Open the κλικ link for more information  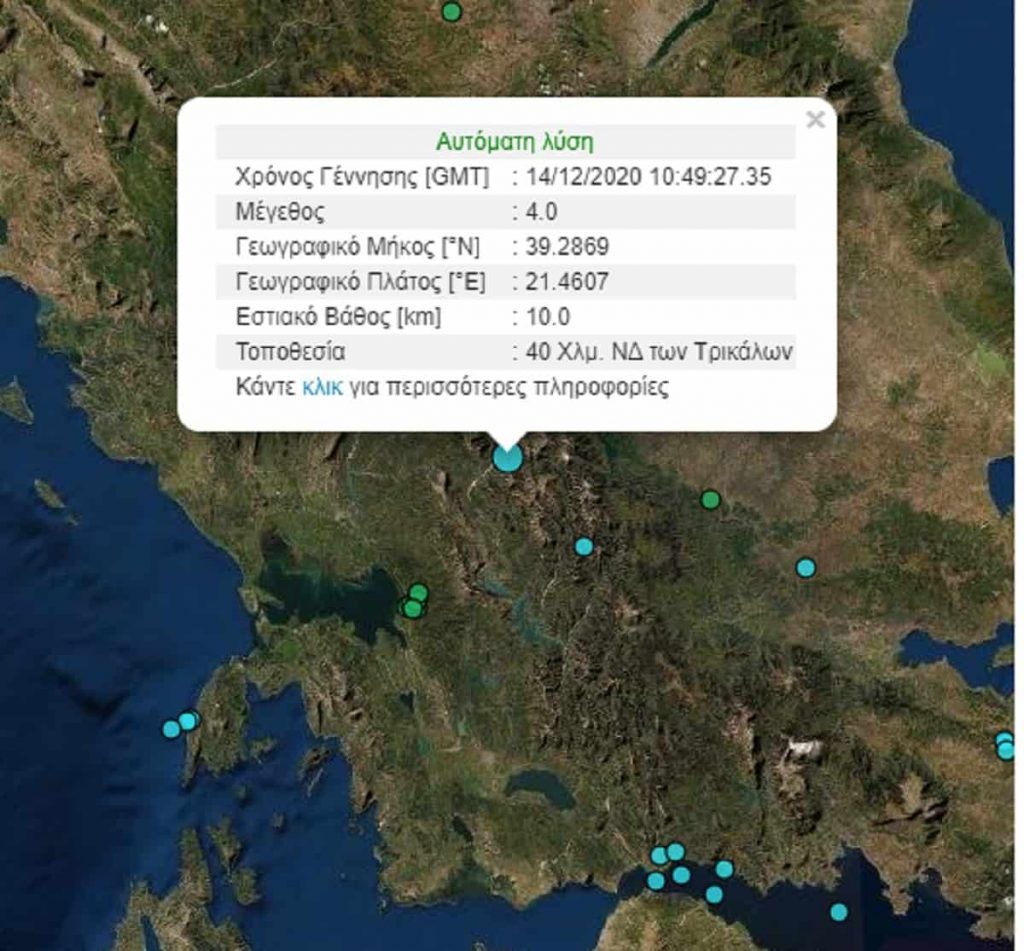[322, 386]
